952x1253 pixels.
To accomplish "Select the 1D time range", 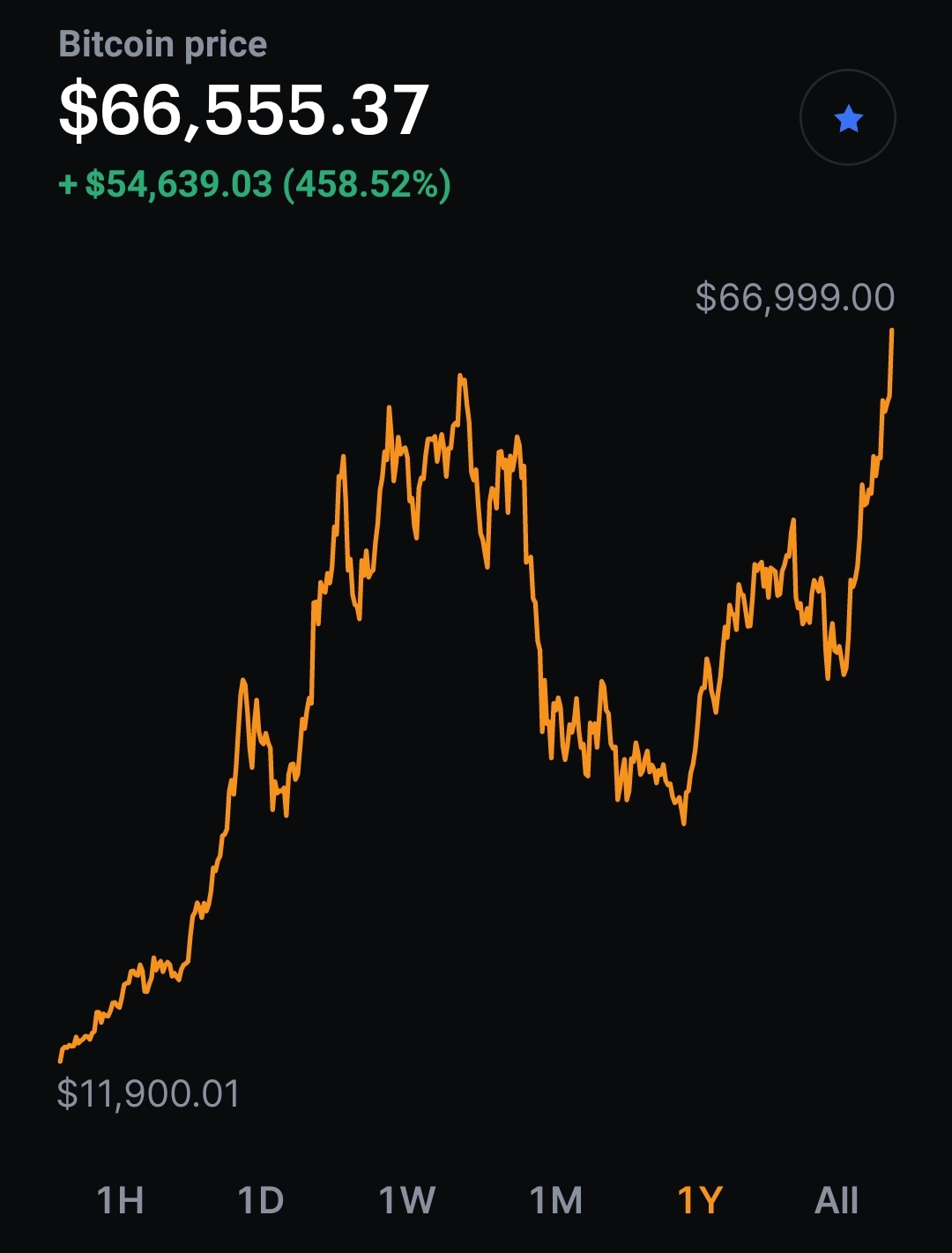I will tap(261, 1200).
